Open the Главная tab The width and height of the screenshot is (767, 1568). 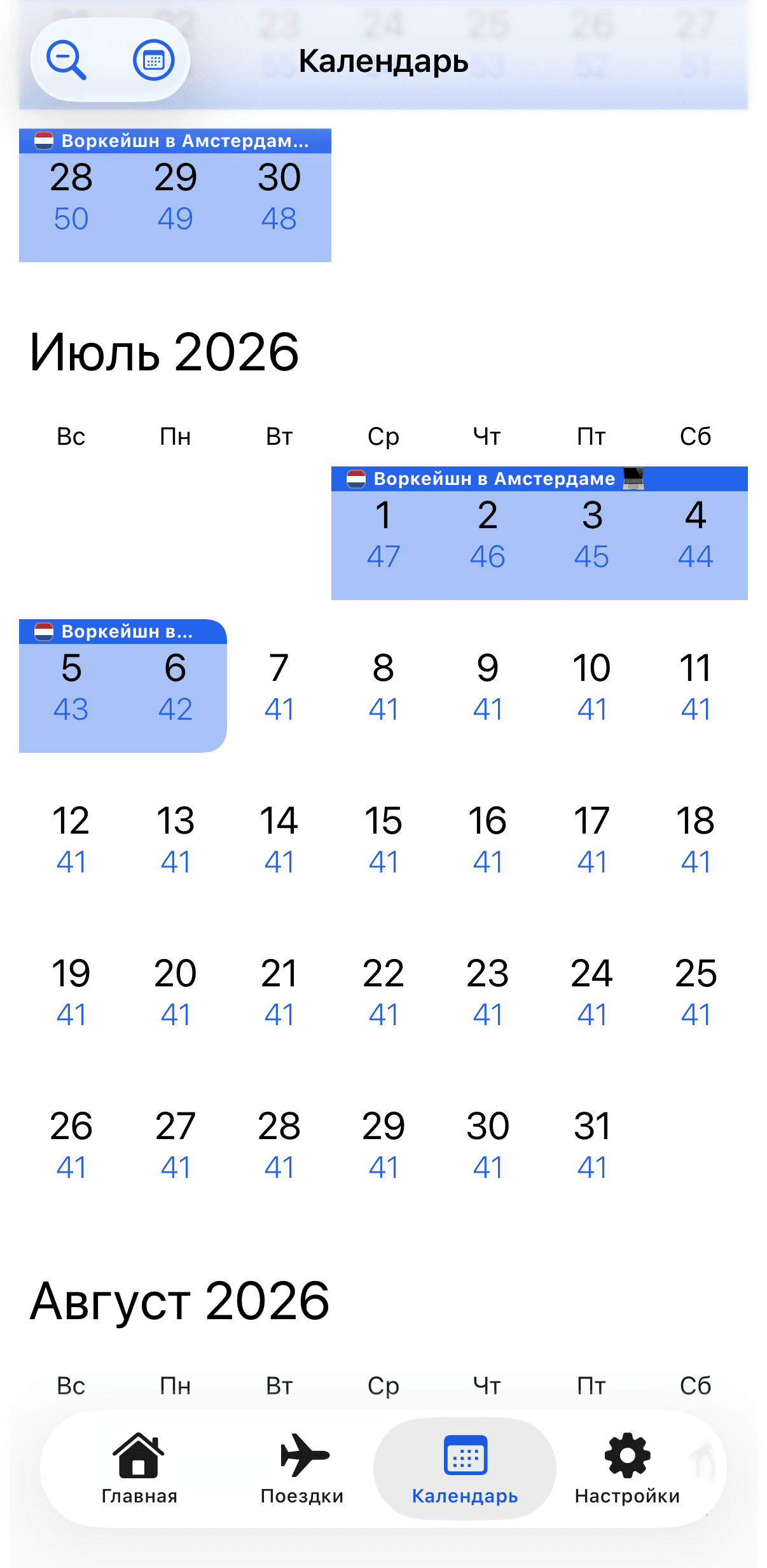(139, 1469)
